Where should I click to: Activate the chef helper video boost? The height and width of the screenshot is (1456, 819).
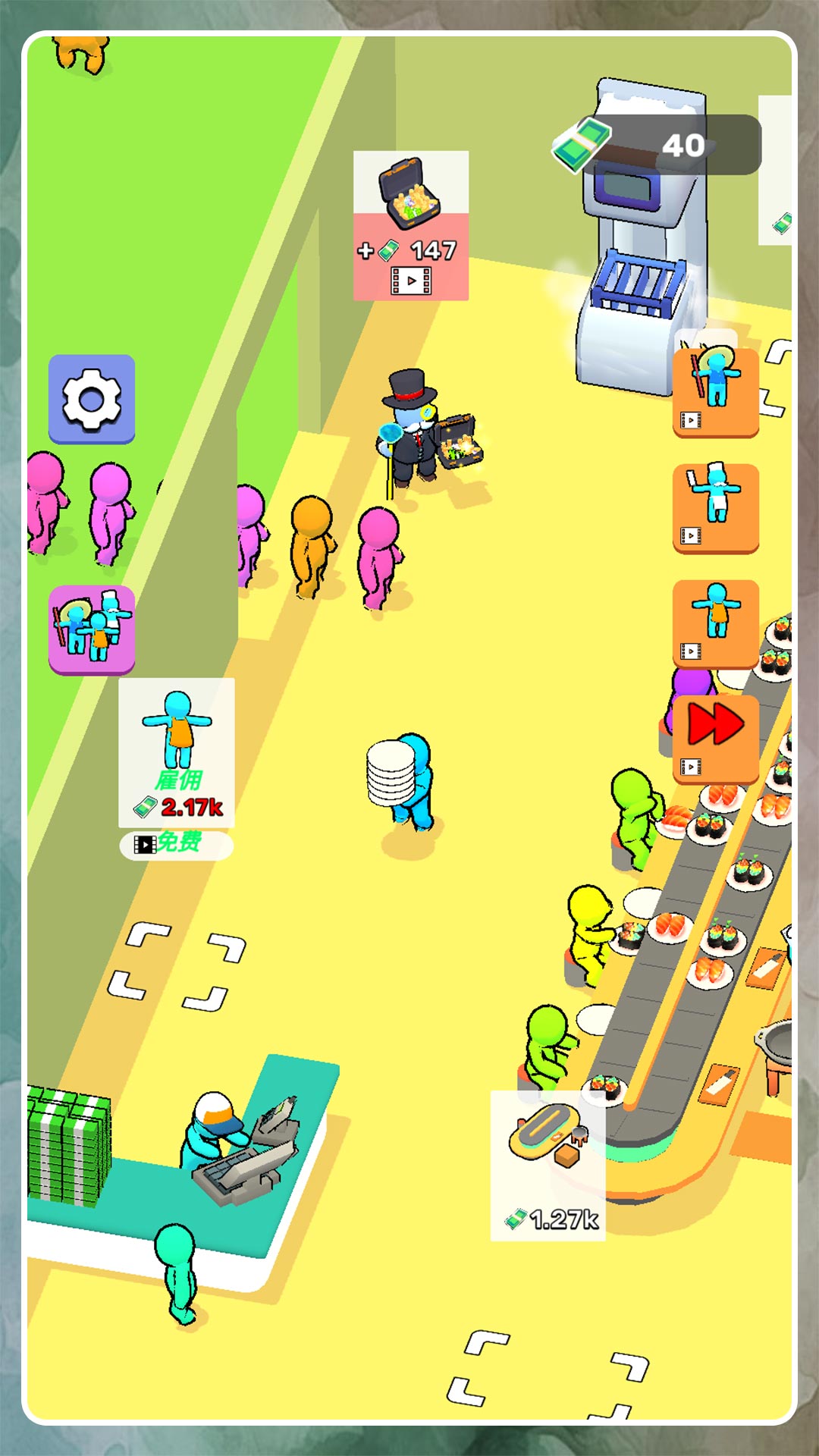(715, 508)
